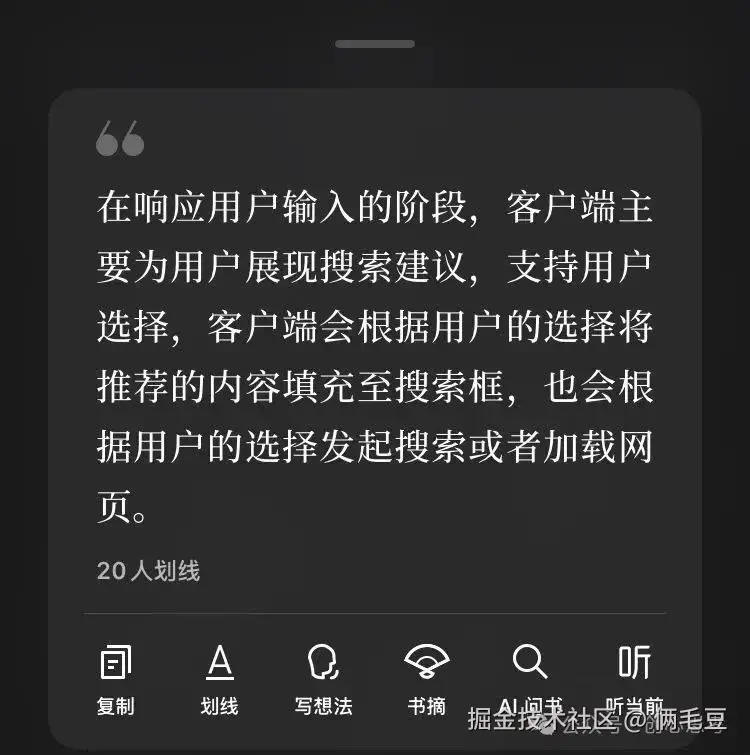750x755 pixels.
Task: Select the 划线 underline tool icon
Action: [219, 662]
